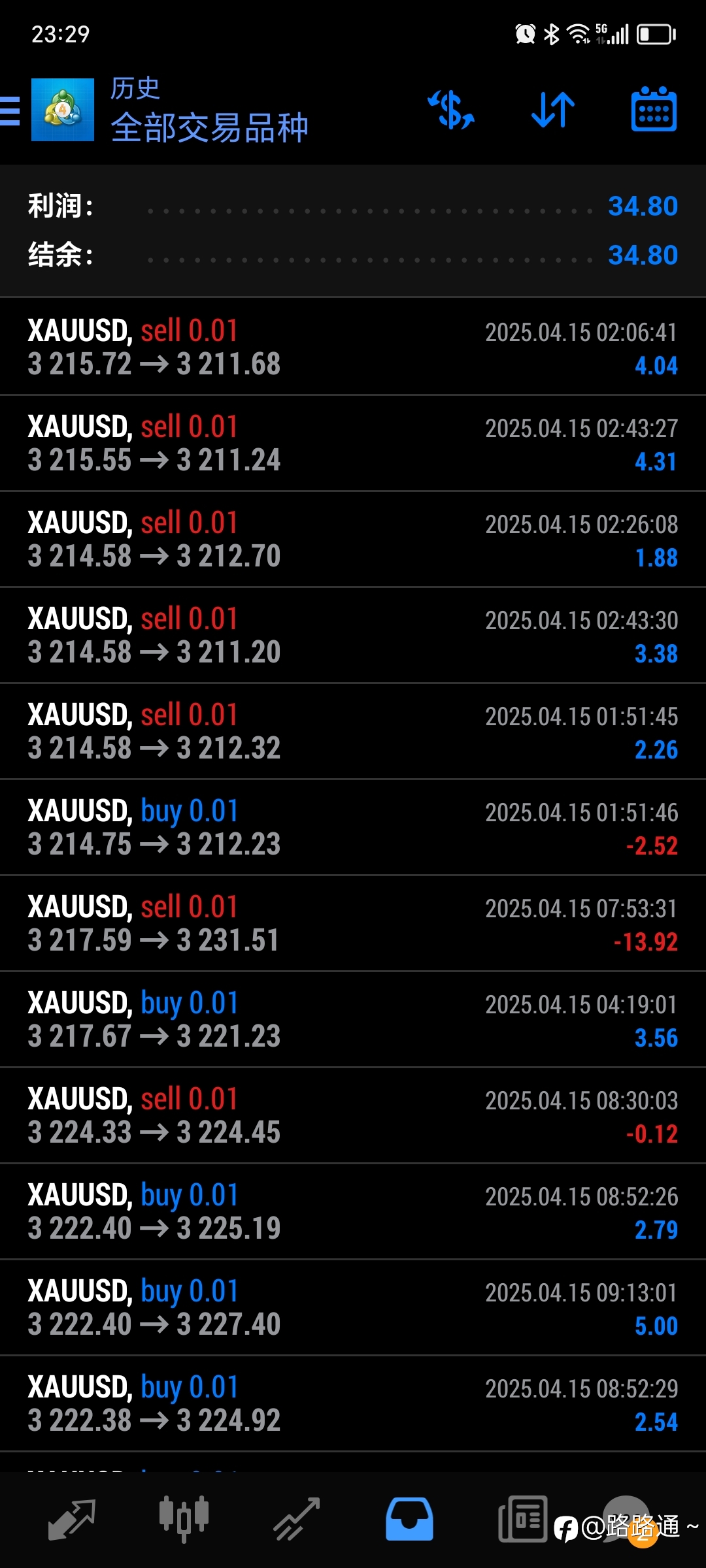Switch to the Trade tab
The image size is (706, 1568).
(296, 1520)
